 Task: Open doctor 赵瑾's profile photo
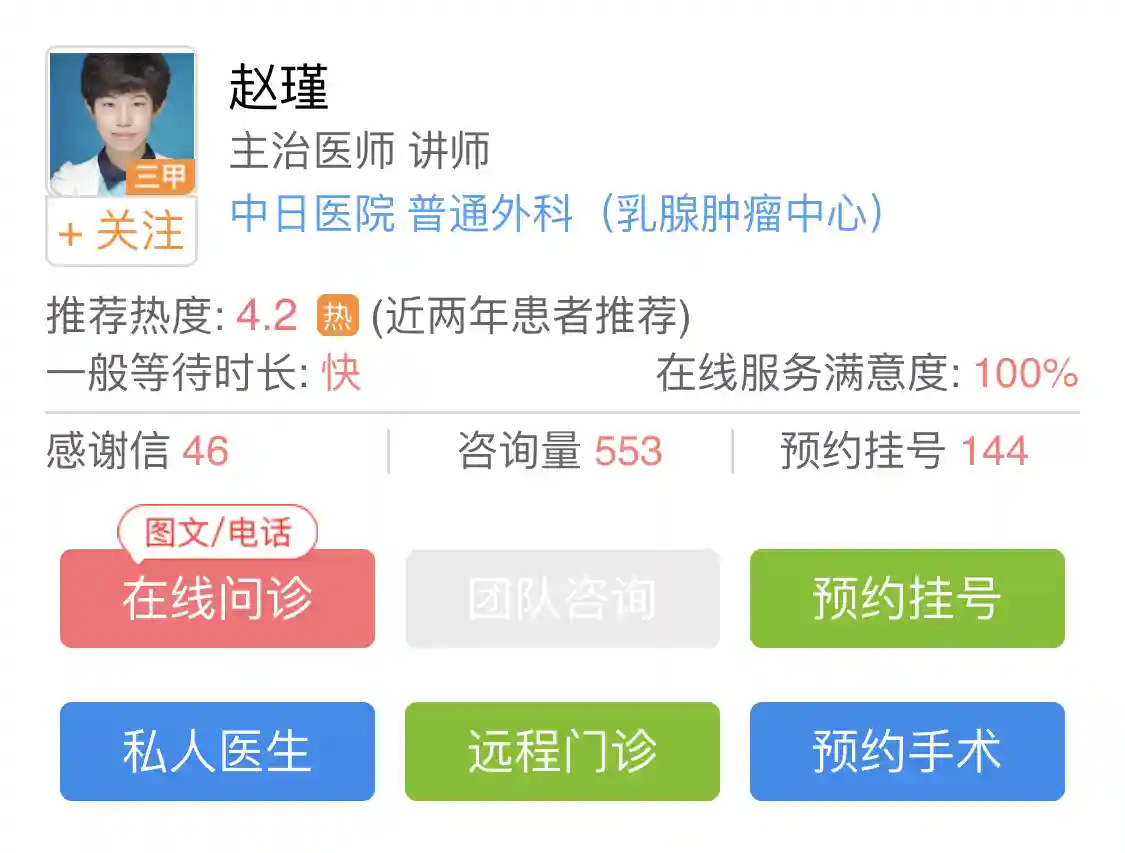[x=121, y=122]
